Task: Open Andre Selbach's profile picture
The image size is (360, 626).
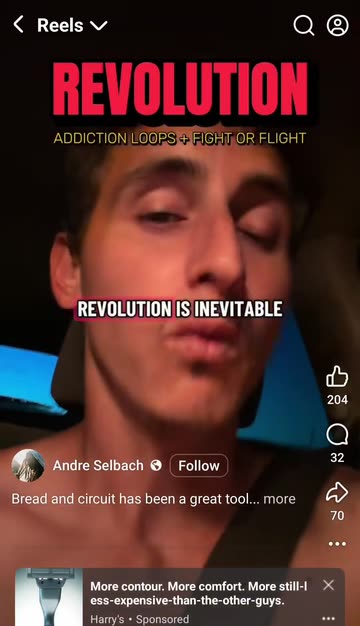Action: click(28, 466)
